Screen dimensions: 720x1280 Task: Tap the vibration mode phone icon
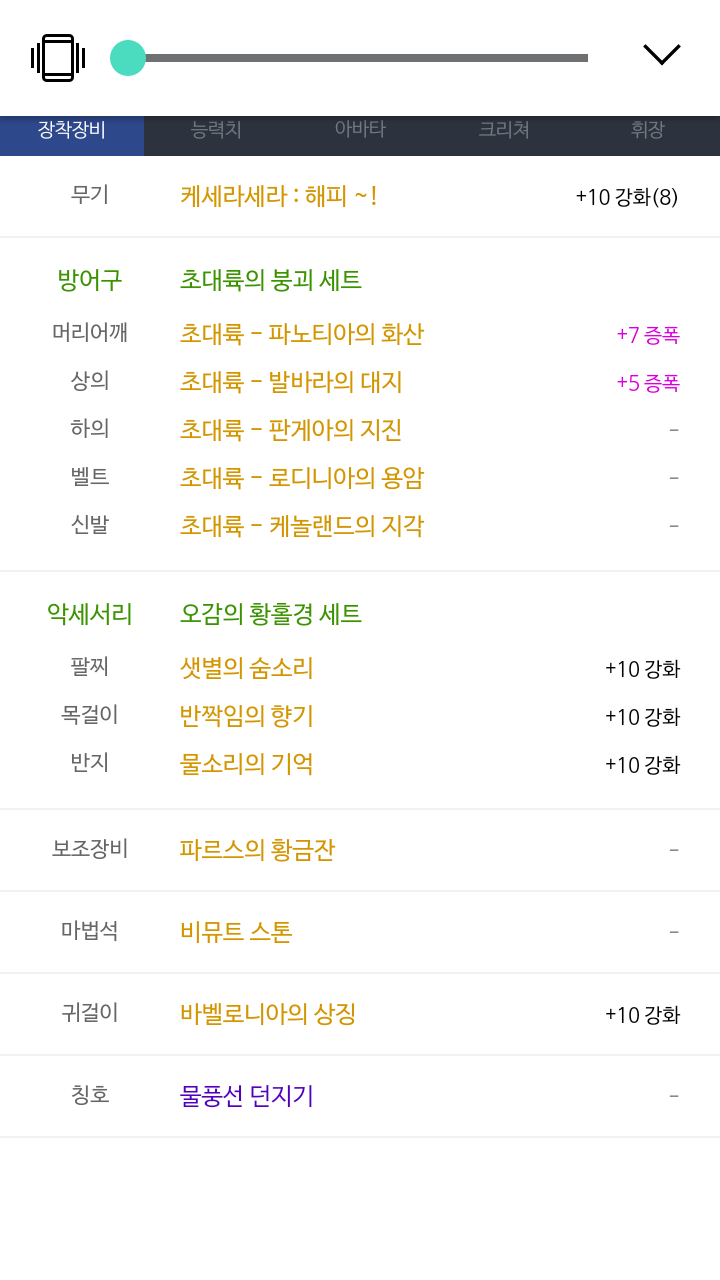(x=58, y=58)
